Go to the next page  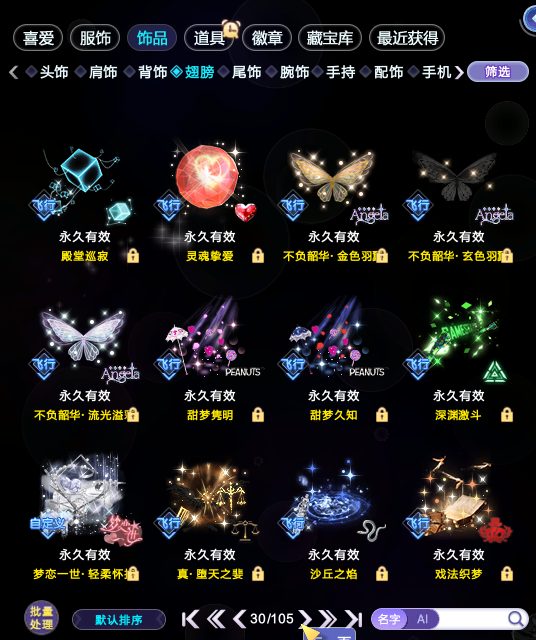pos(305,619)
